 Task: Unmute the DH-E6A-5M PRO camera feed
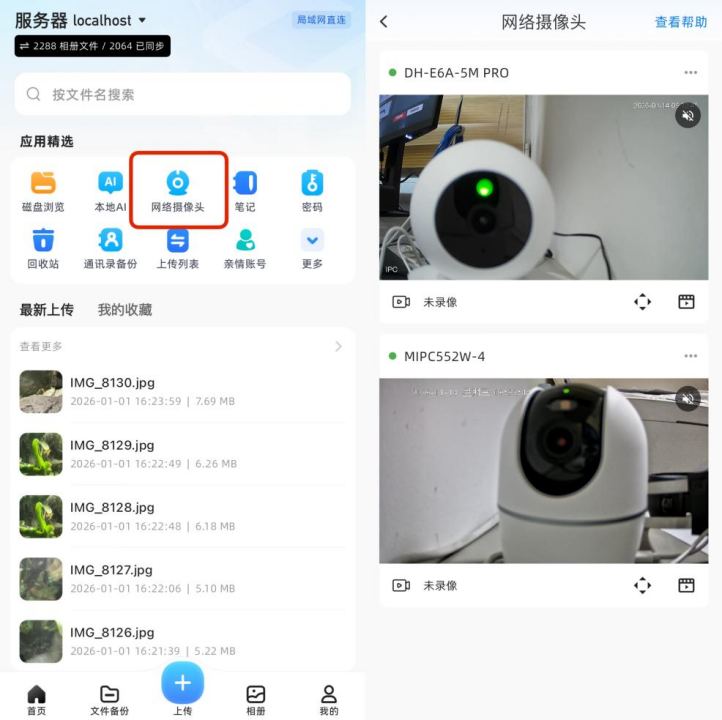(x=687, y=116)
